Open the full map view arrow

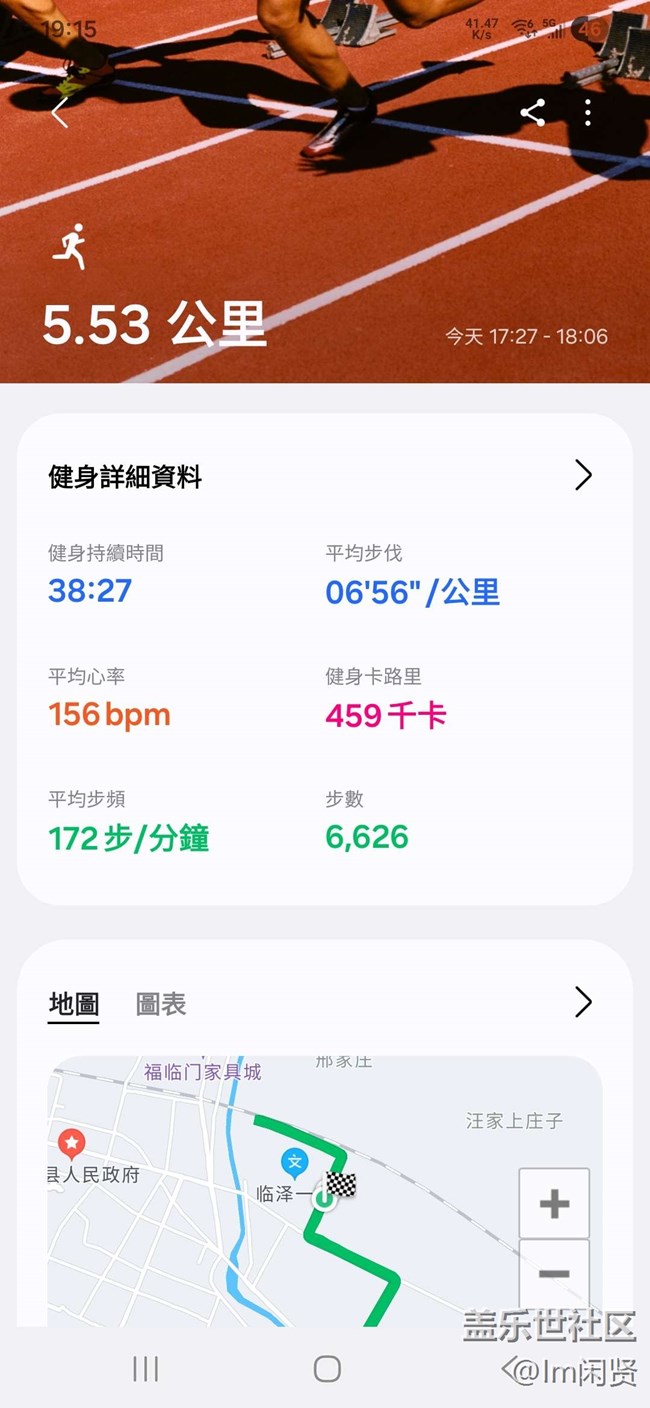[584, 1002]
